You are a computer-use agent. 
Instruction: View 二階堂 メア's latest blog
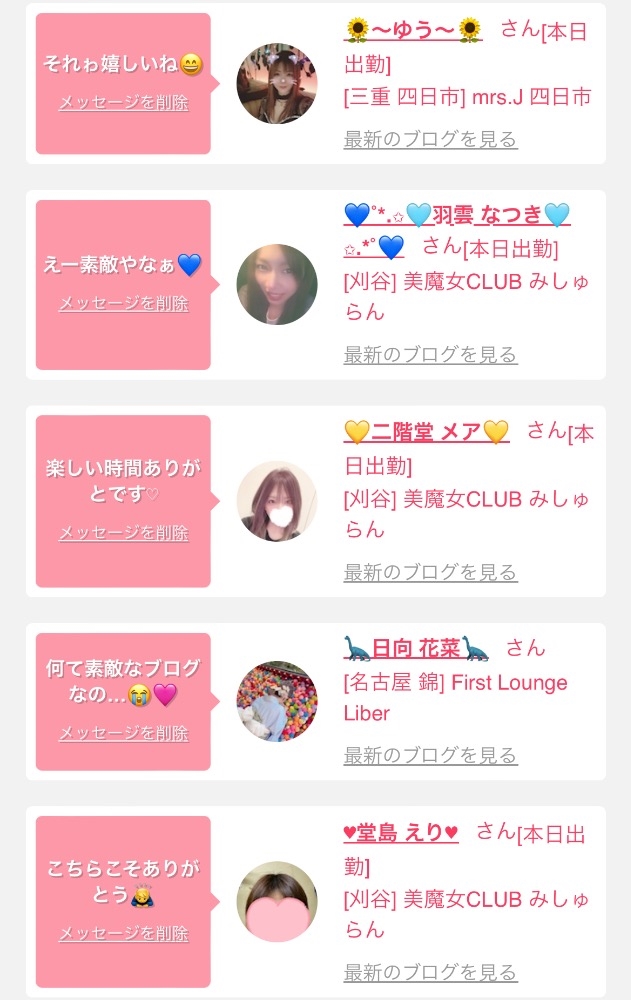tap(430, 572)
